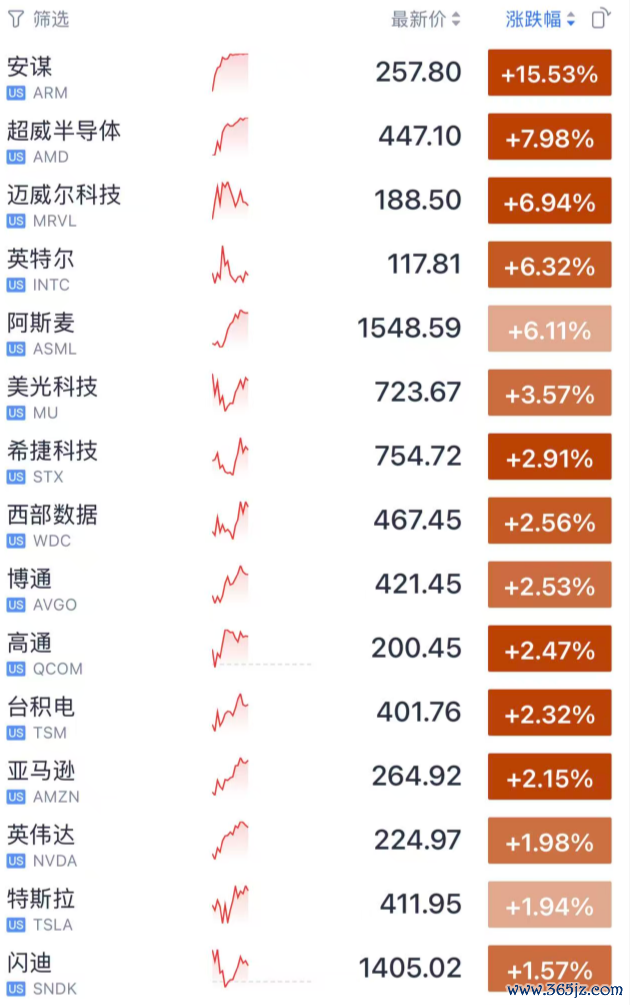The width and height of the screenshot is (630, 1005).
Task: Open the 台积电 TSM row
Action: coord(309,713)
